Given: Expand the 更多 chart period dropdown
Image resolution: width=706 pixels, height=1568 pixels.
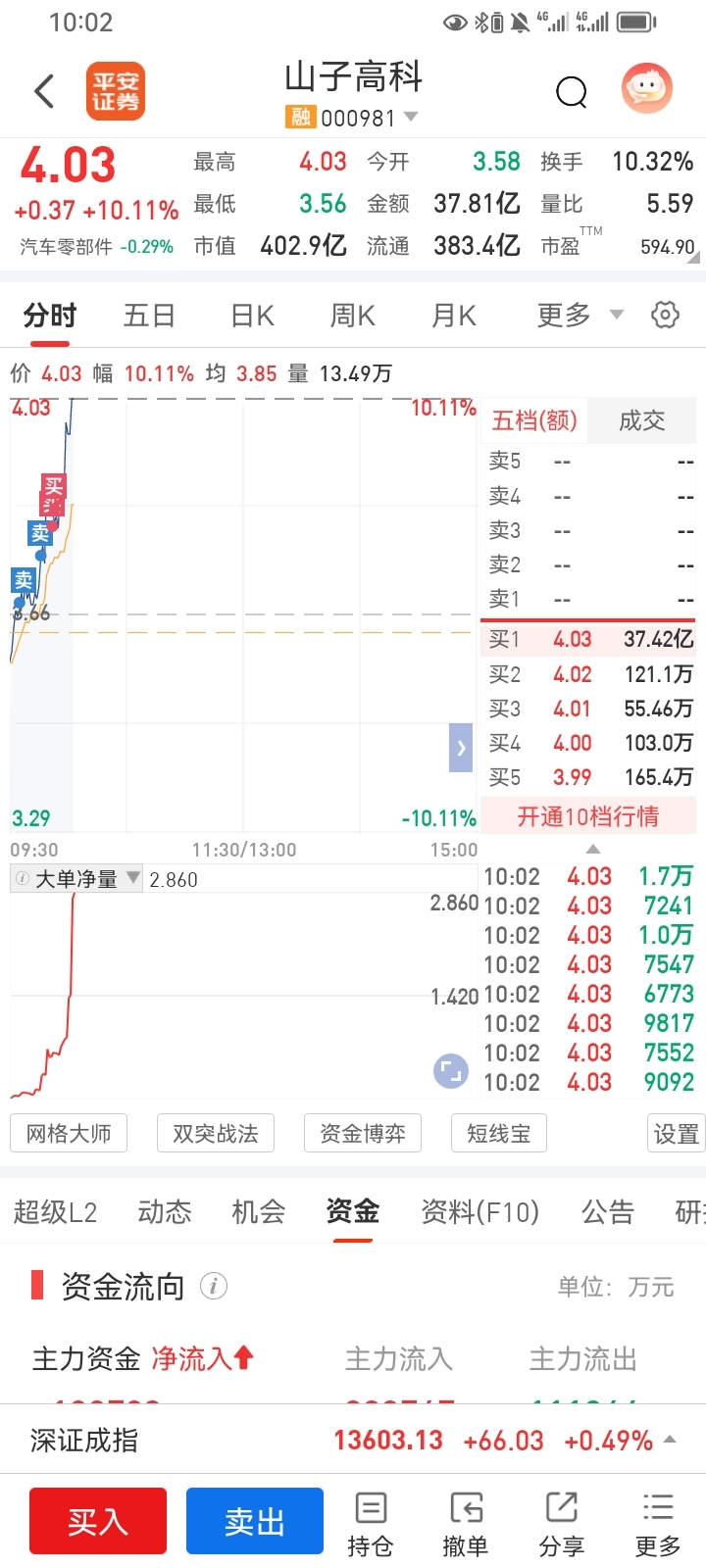Looking at the screenshot, I should pos(580,316).
